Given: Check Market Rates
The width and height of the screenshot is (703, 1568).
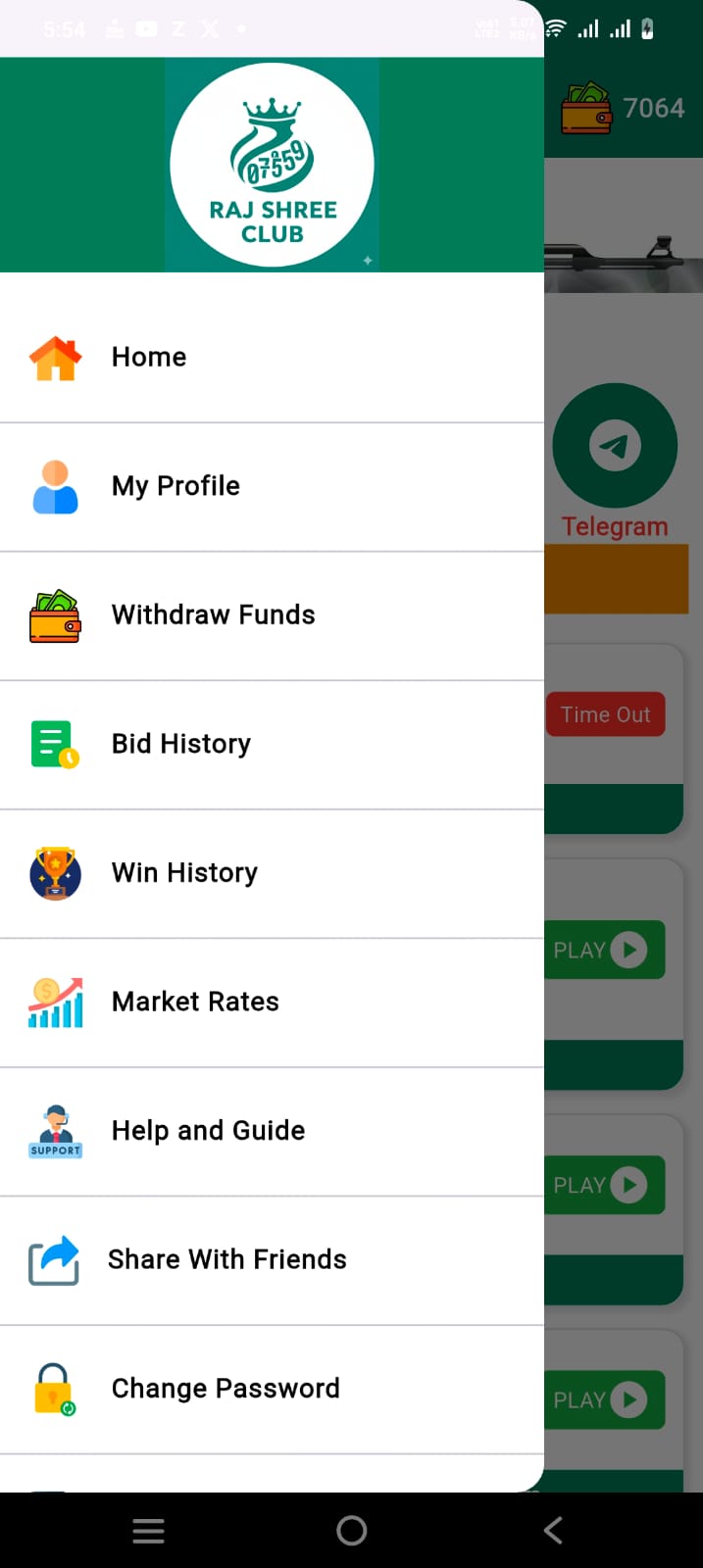Looking at the screenshot, I should click(195, 1002).
